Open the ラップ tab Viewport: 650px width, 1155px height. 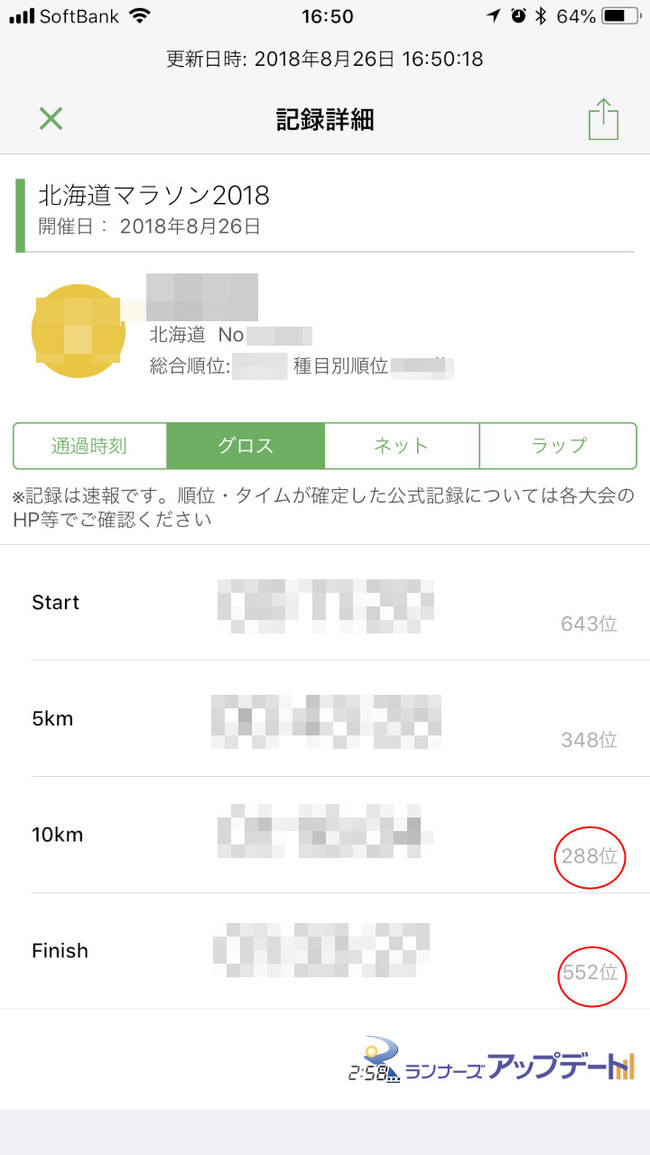point(558,446)
